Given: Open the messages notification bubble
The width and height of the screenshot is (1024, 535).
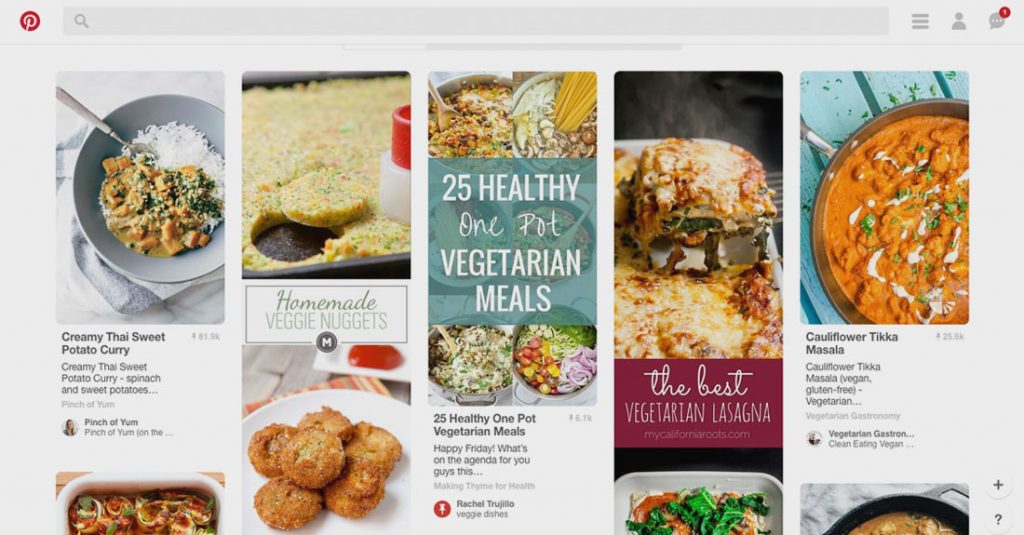Looking at the screenshot, I should coord(997,21).
